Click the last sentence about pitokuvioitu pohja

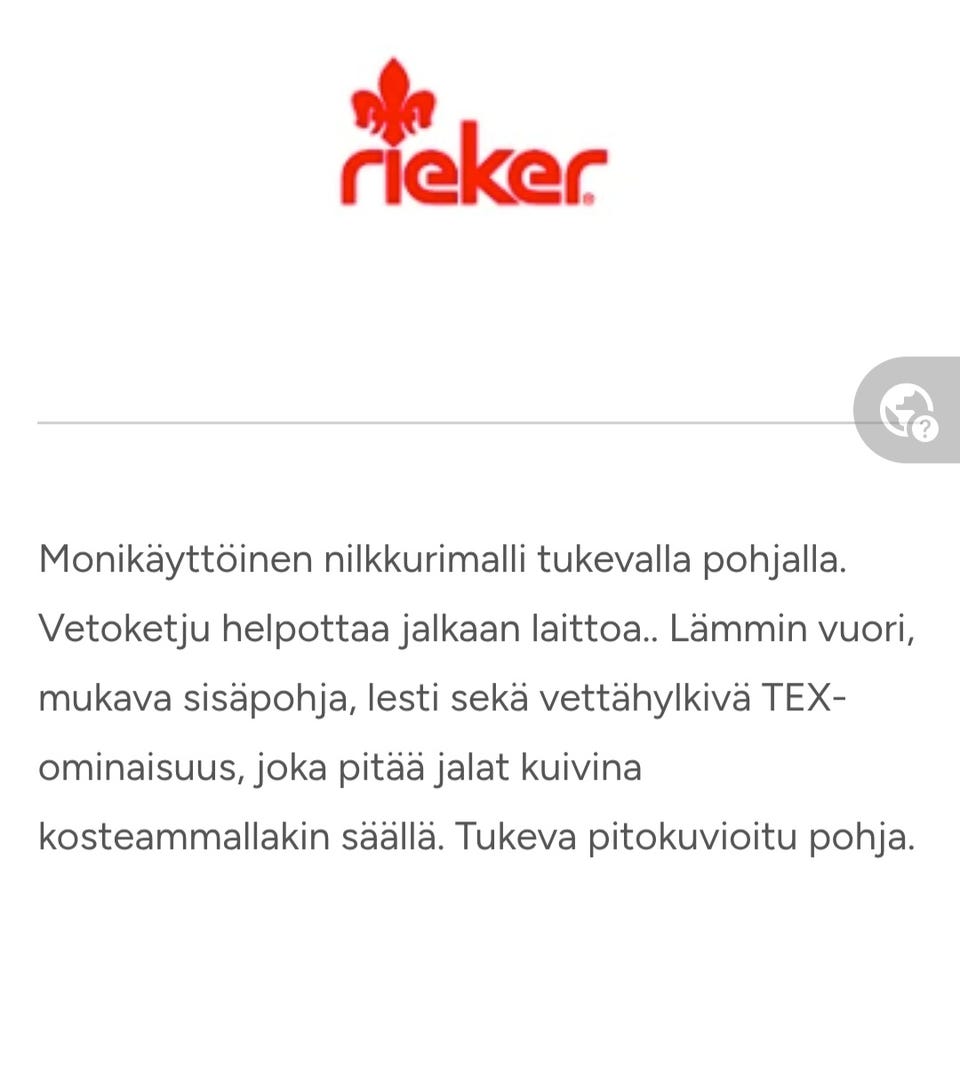tap(688, 836)
